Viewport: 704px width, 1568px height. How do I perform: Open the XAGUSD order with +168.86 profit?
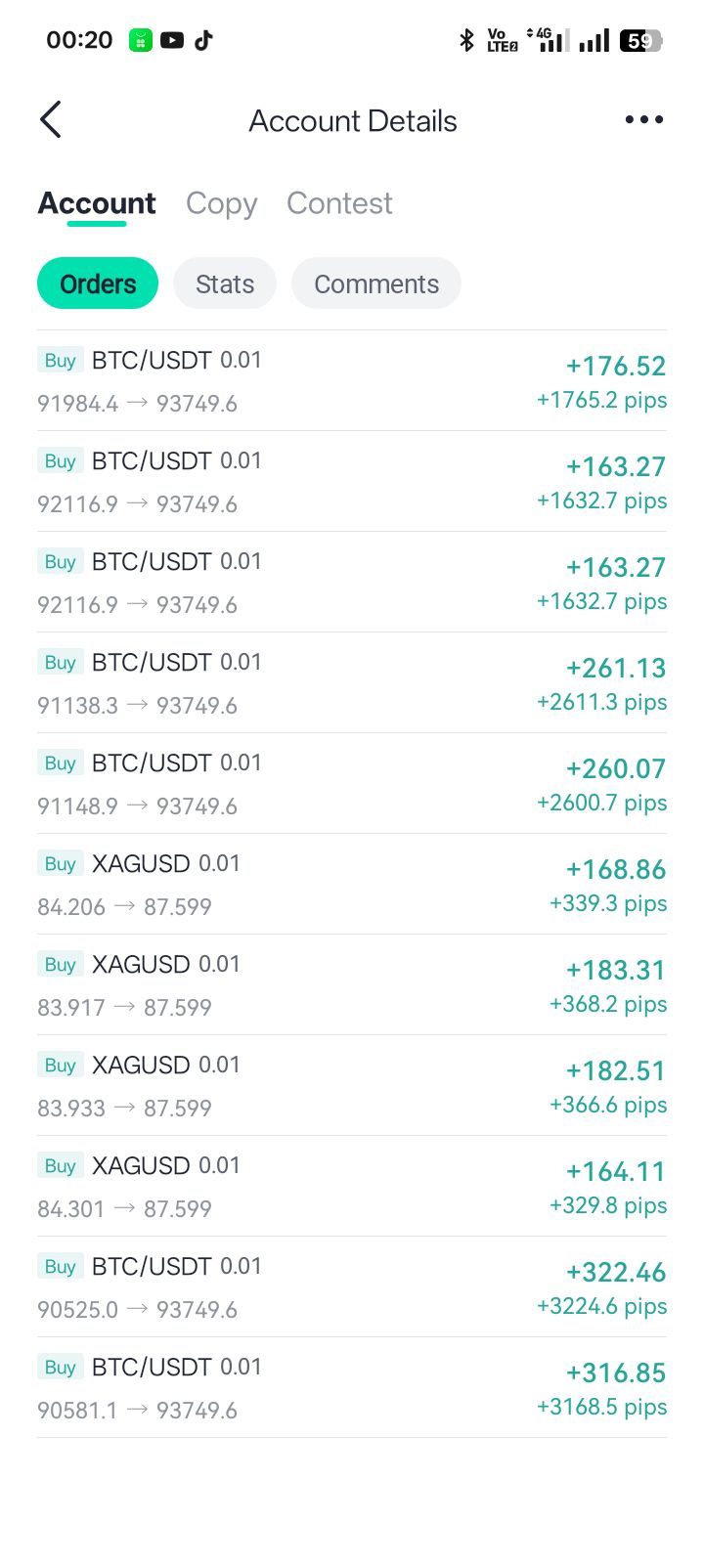[x=352, y=885]
